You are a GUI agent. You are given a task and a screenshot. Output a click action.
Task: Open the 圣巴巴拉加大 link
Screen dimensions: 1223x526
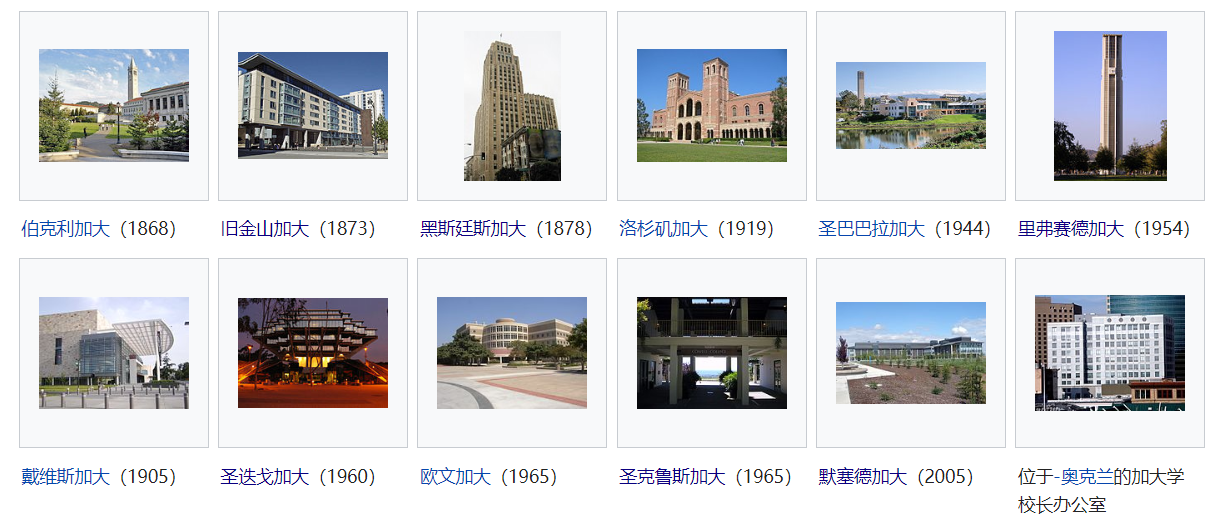pos(871,229)
